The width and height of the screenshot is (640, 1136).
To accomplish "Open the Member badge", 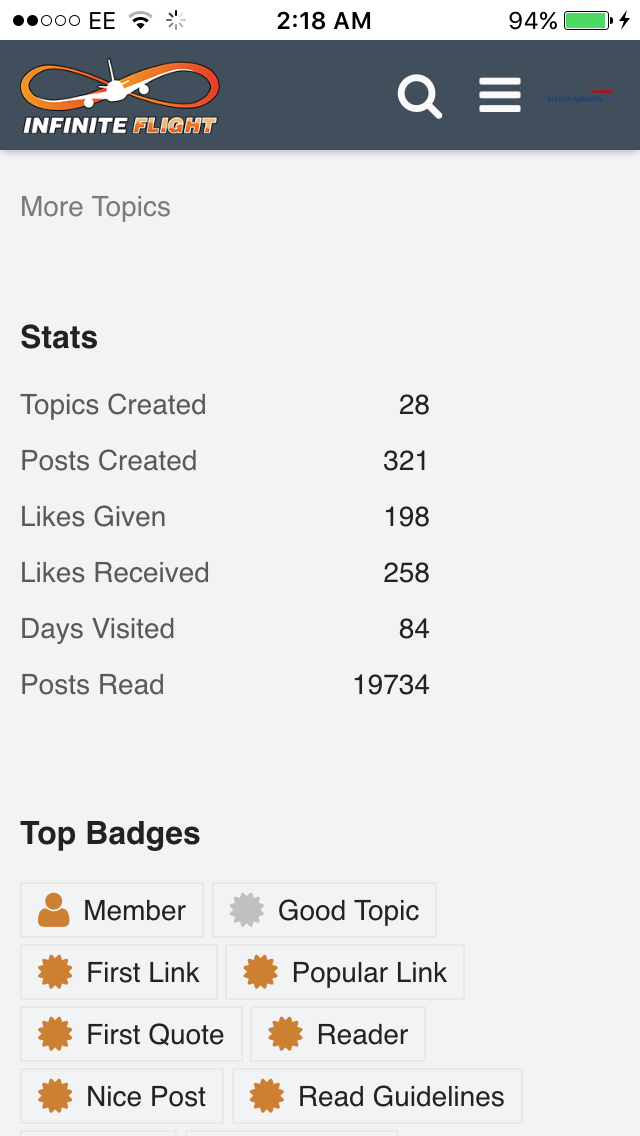I will 112,910.
